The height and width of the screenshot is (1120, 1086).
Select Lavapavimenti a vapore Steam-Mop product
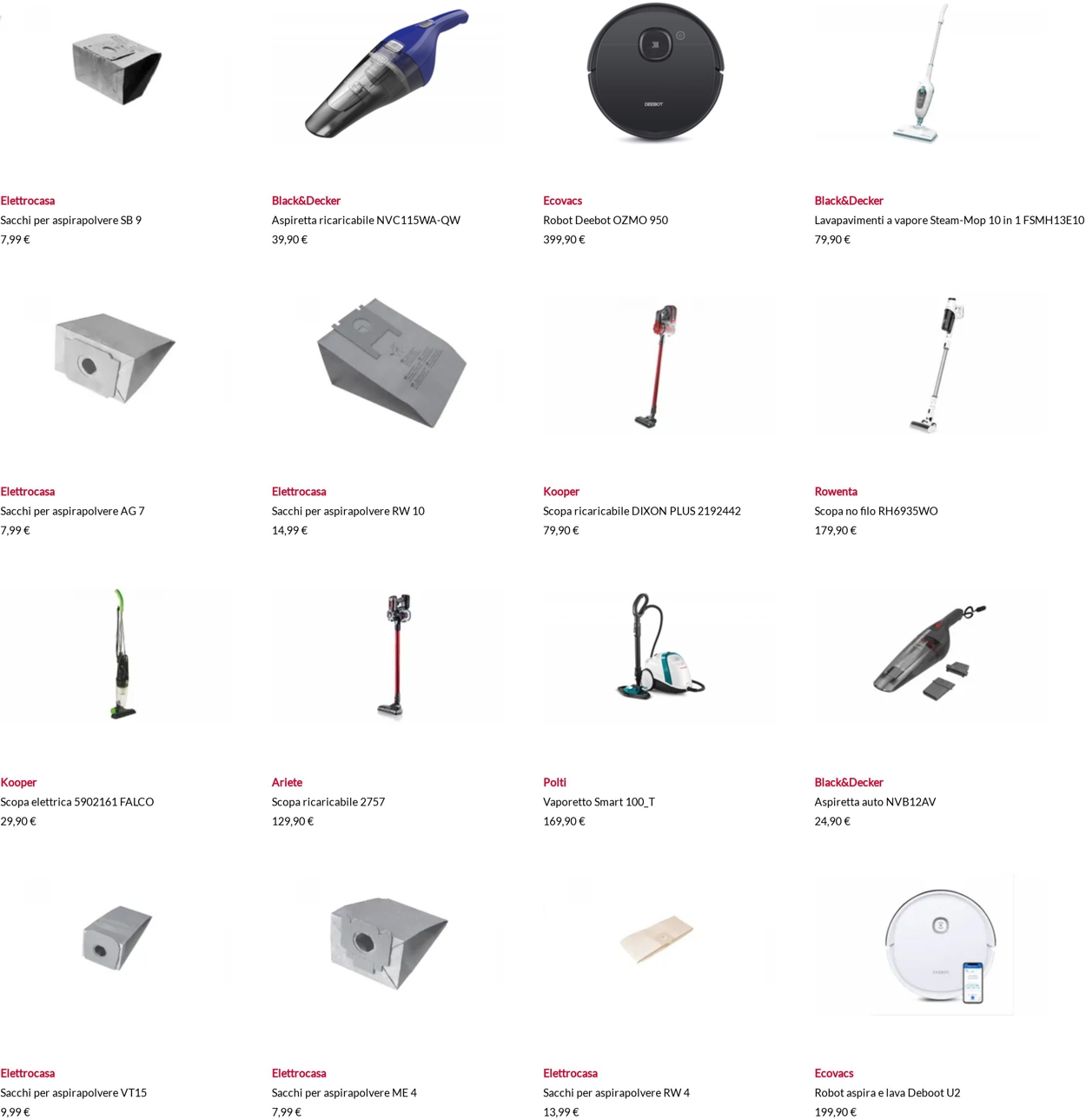pyautogui.click(x=949, y=221)
